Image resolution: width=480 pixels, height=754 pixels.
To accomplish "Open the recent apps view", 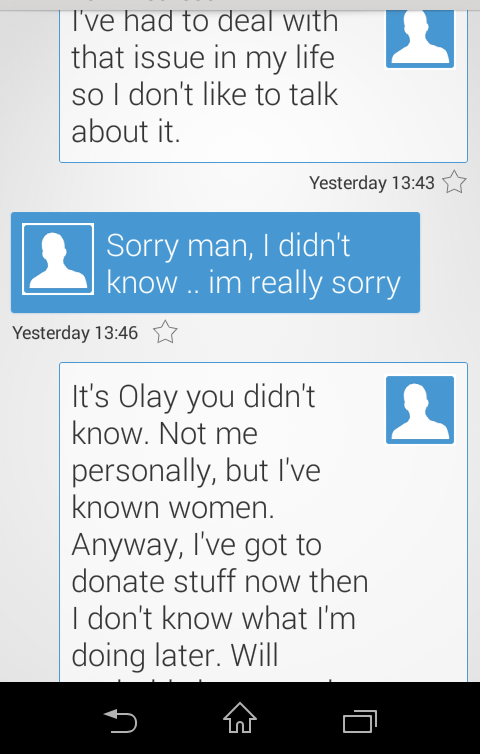I will click(x=360, y=721).
